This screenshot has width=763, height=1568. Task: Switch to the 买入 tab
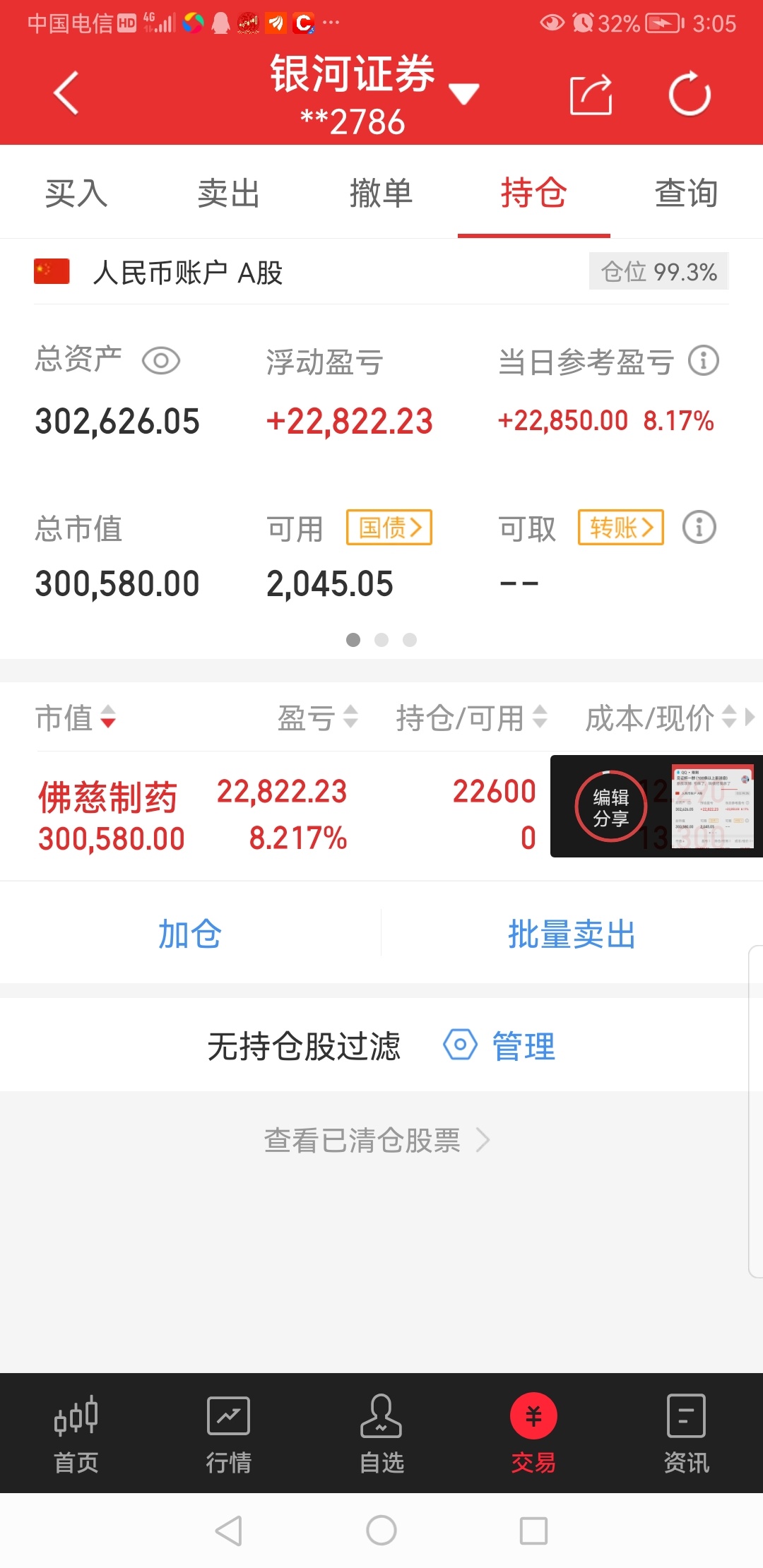[76, 193]
